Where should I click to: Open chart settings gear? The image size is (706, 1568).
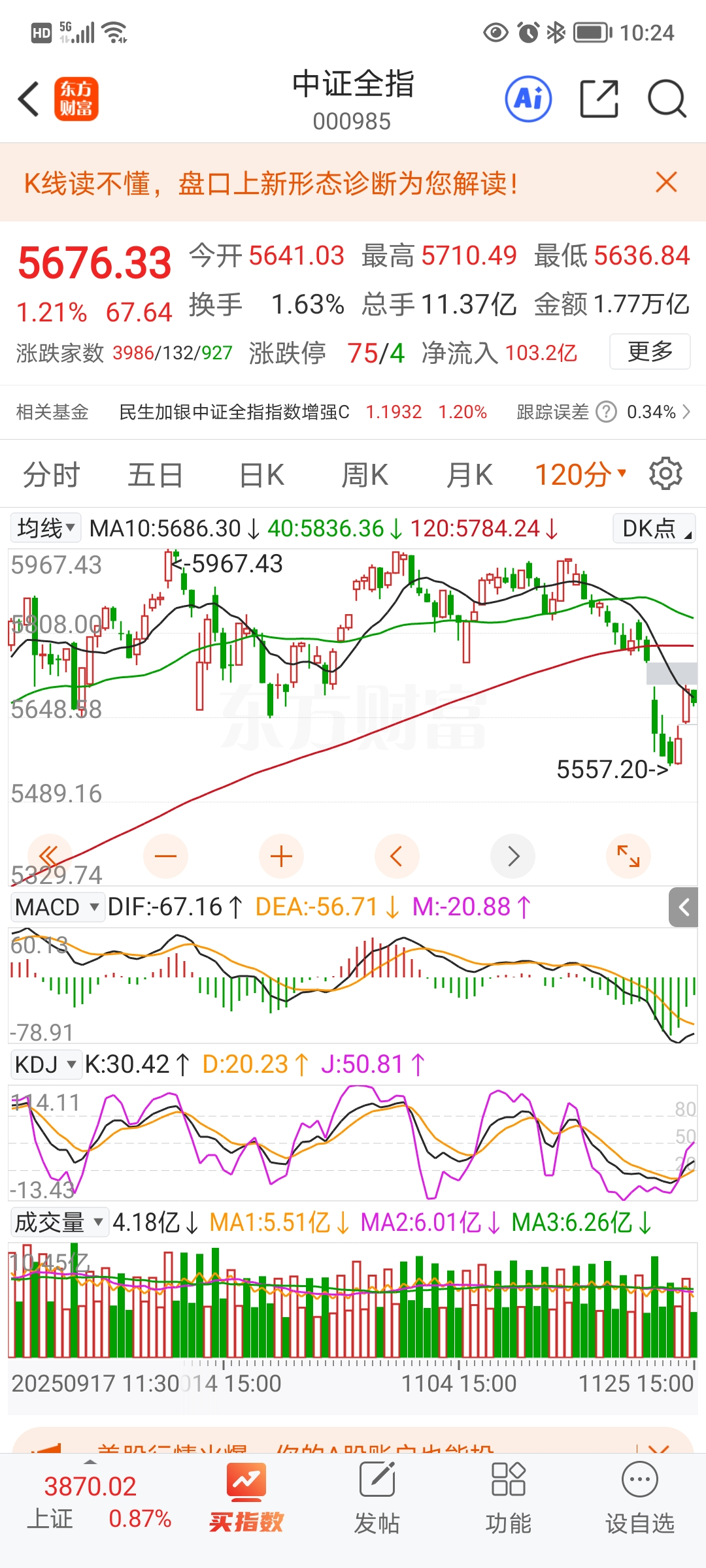point(665,474)
